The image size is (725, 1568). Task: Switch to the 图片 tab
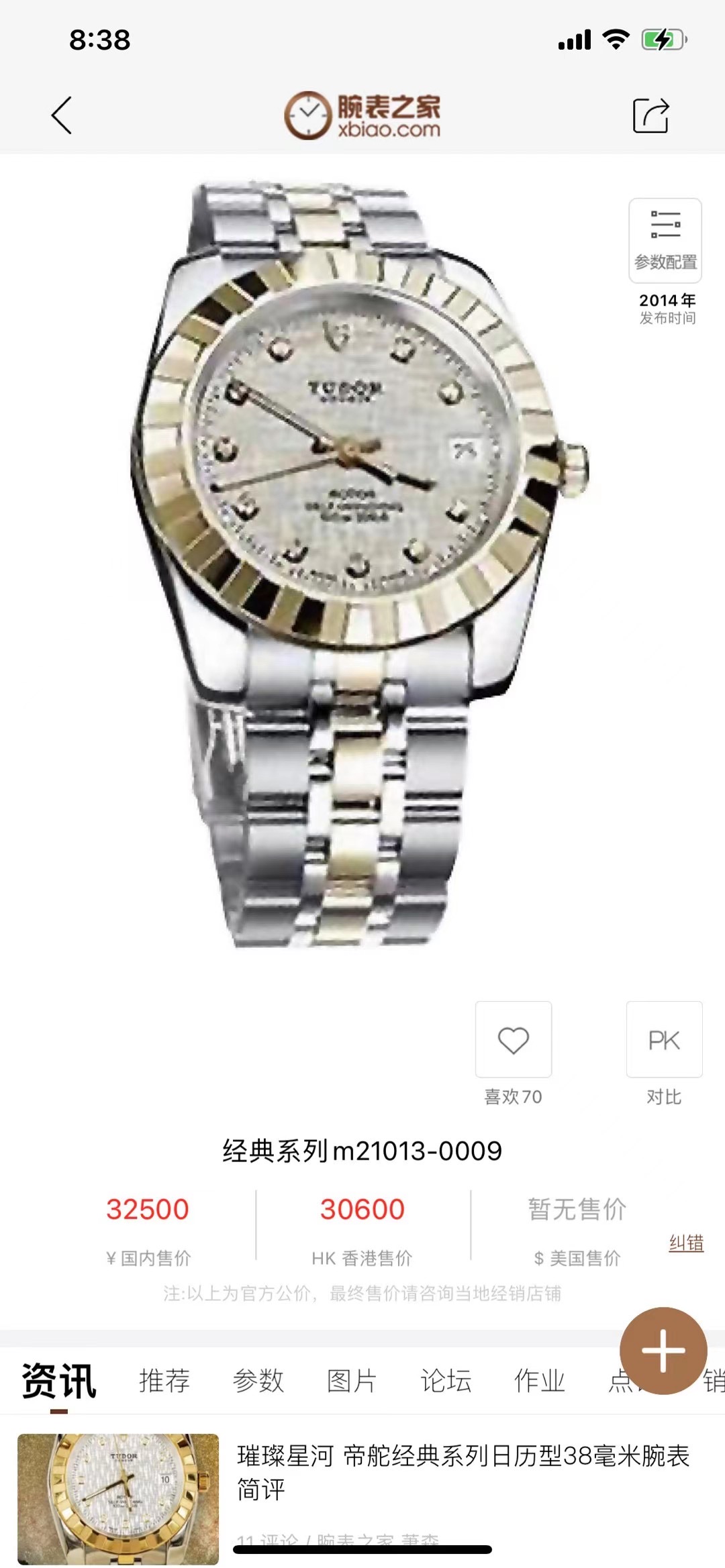tap(352, 1381)
